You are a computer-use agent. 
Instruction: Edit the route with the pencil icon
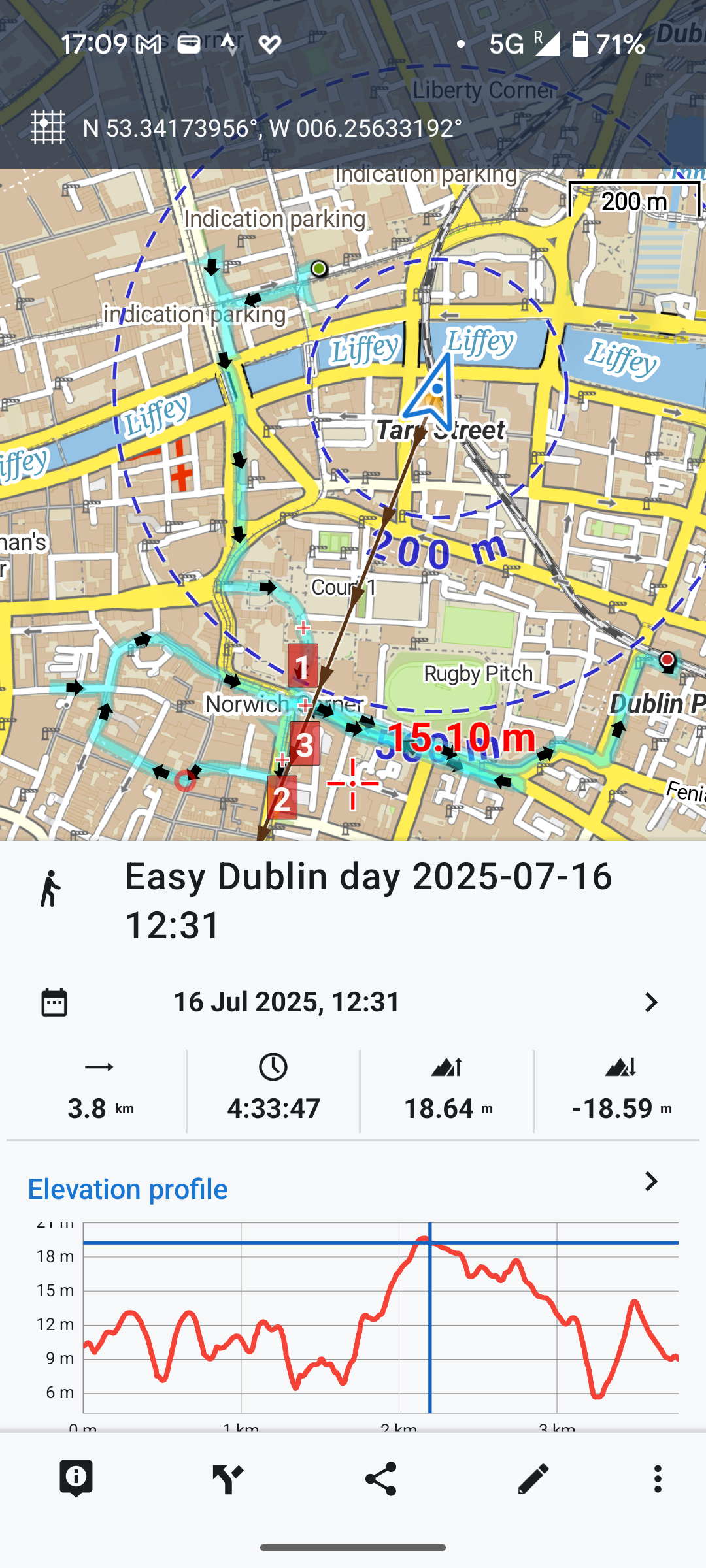point(533,1478)
